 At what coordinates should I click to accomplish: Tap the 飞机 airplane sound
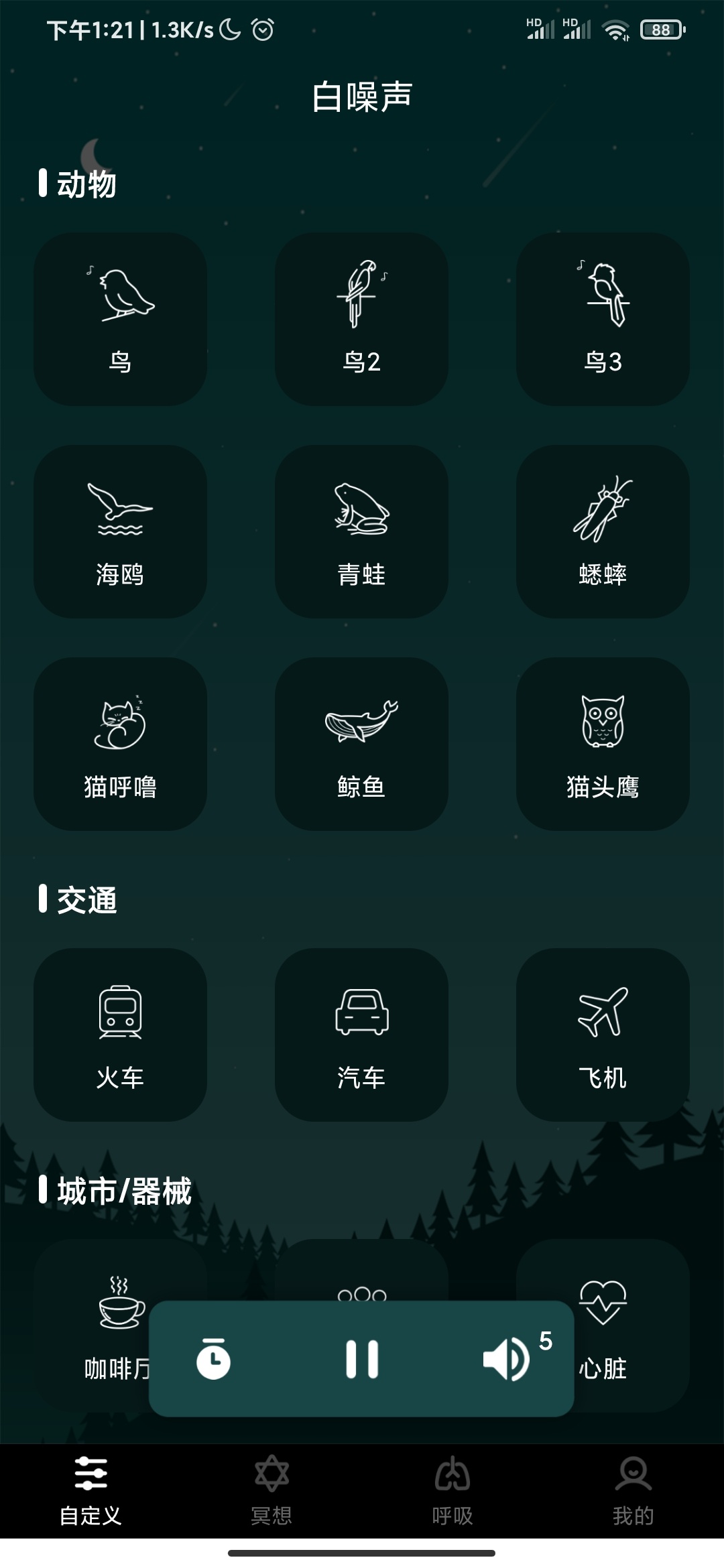point(603,1035)
